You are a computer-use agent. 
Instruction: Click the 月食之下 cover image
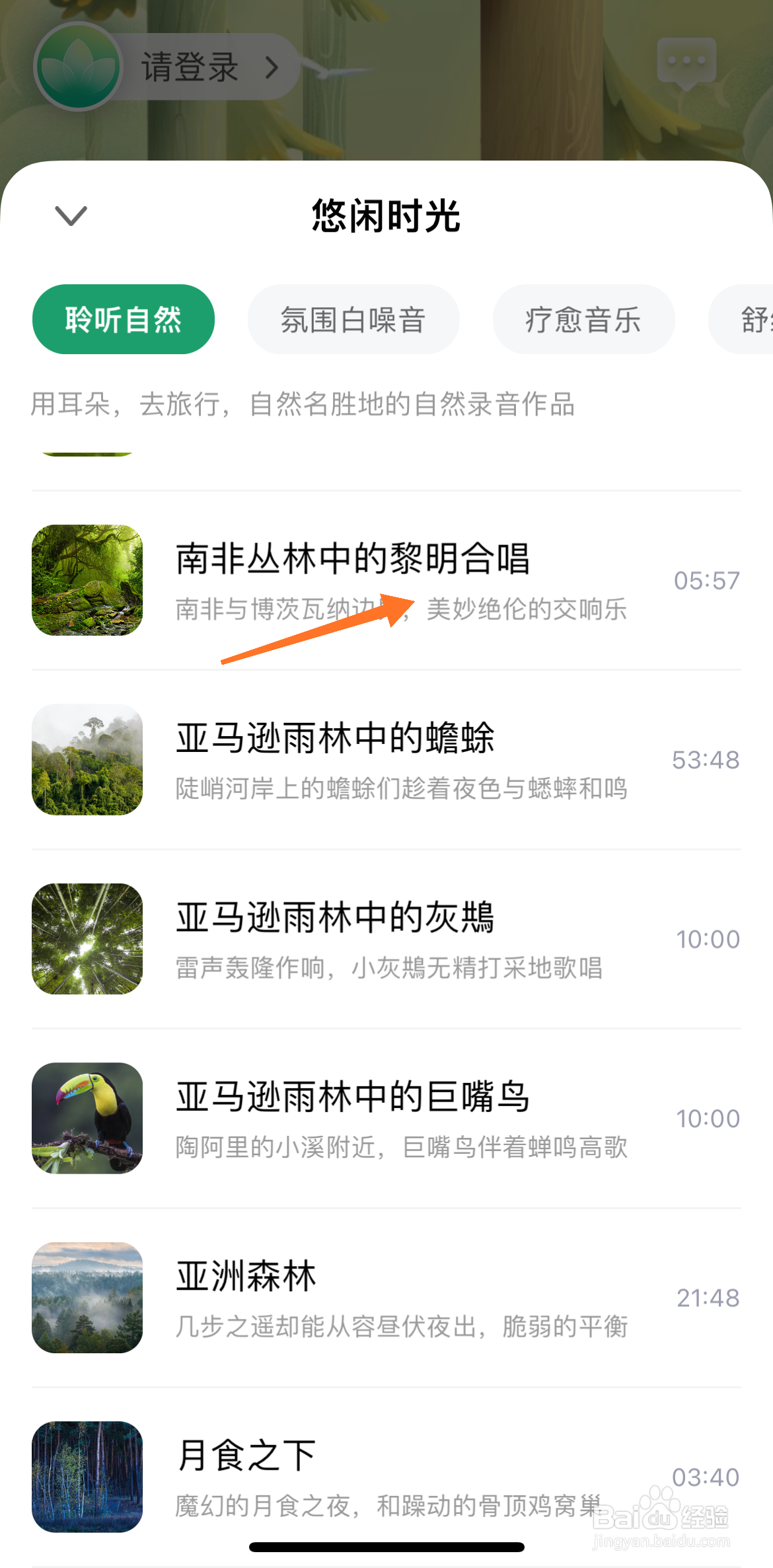click(87, 1477)
